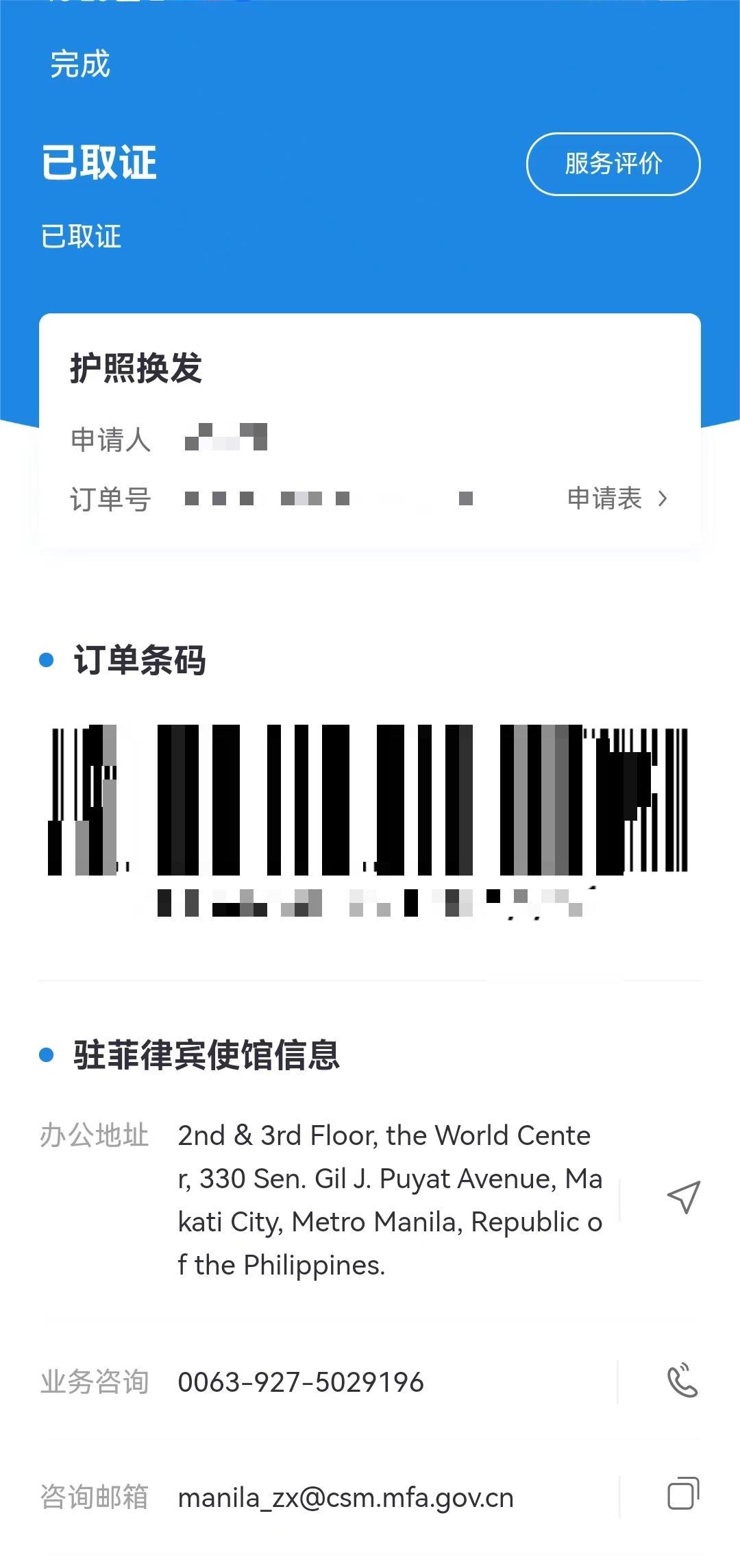Viewport: 740px width, 1568px height.
Task: Tap 完成 to finish and close
Action: click(x=79, y=64)
